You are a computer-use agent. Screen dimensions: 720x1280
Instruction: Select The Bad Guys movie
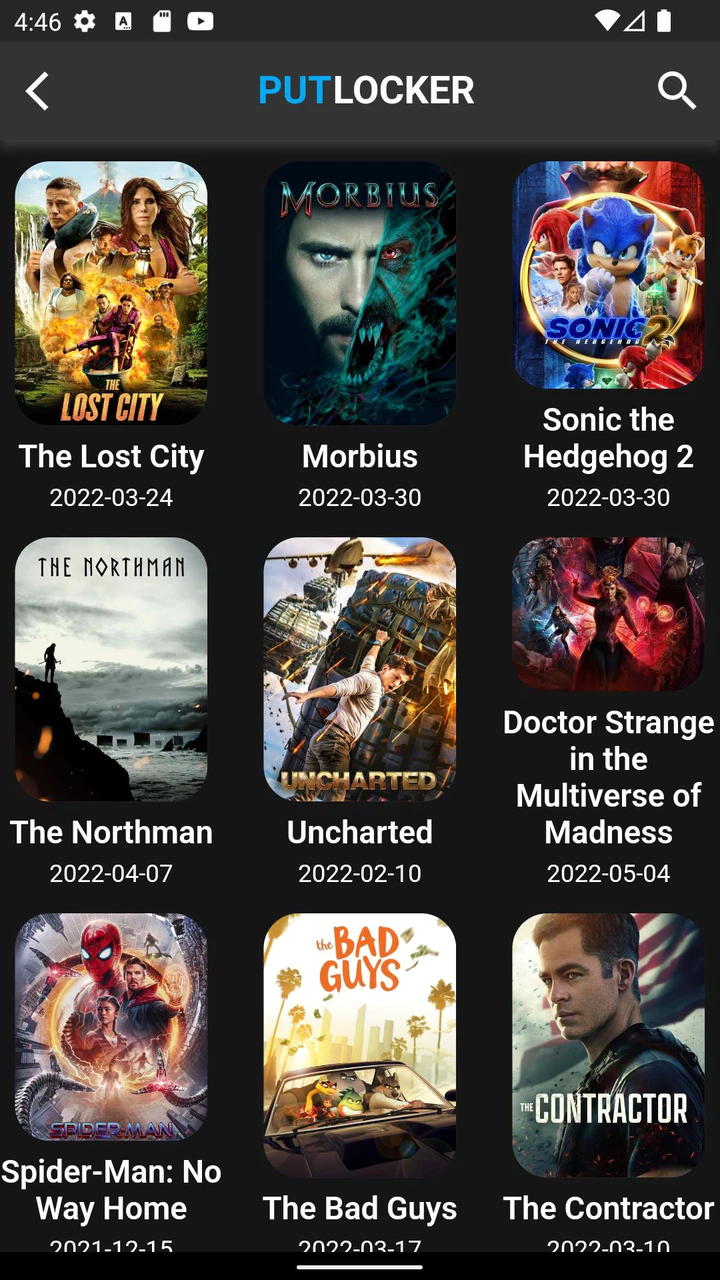(x=360, y=1045)
